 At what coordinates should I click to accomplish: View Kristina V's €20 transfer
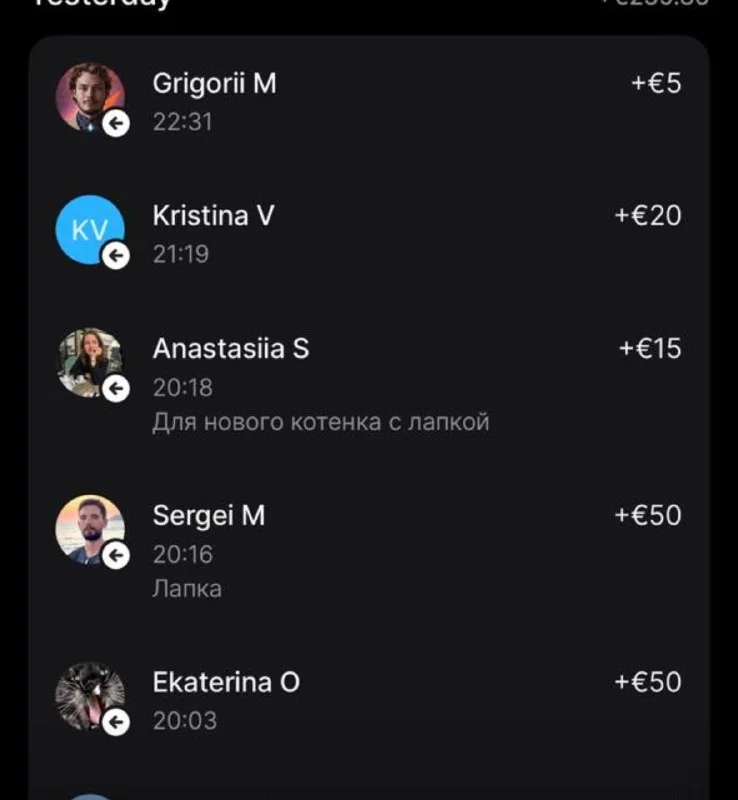[368, 233]
